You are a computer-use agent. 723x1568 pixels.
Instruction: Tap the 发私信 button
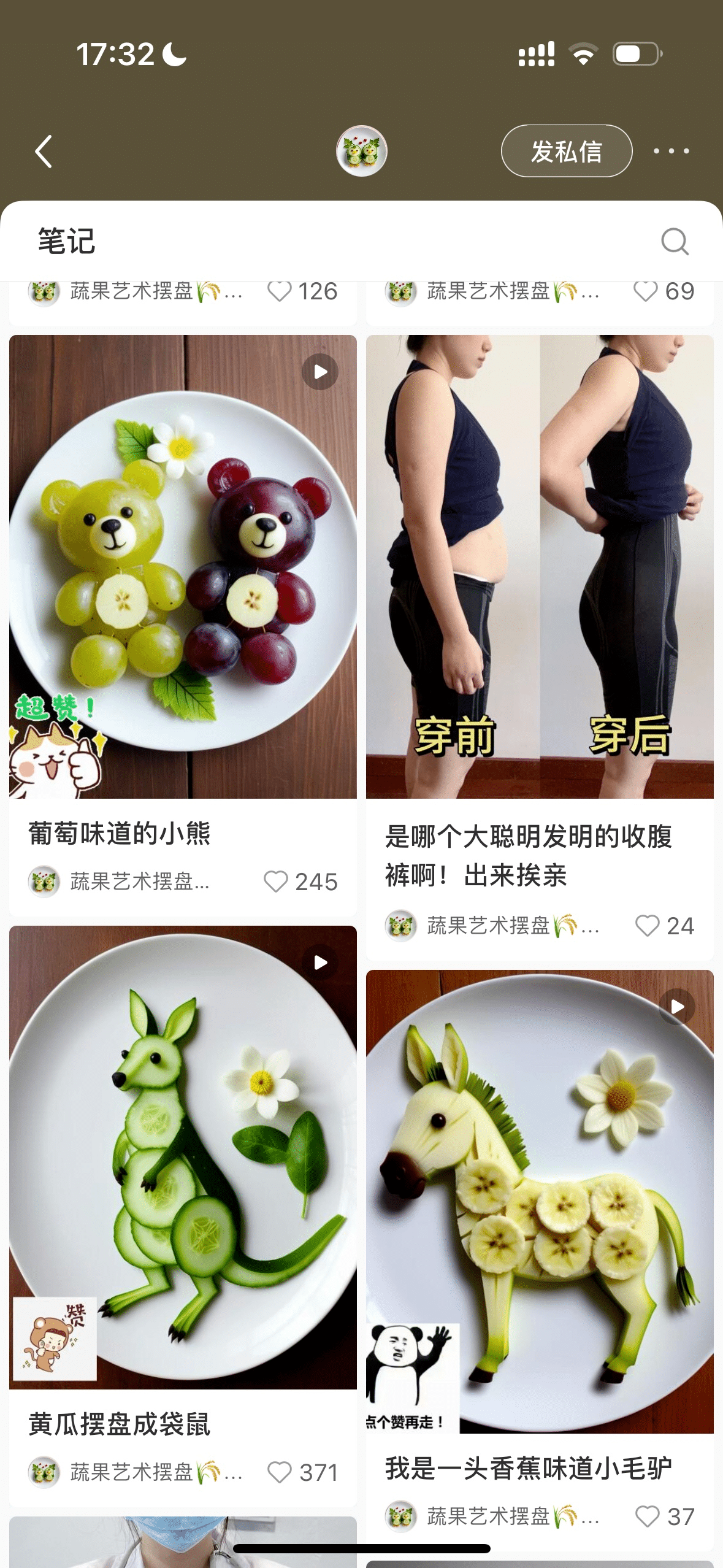click(x=566, y=152)
